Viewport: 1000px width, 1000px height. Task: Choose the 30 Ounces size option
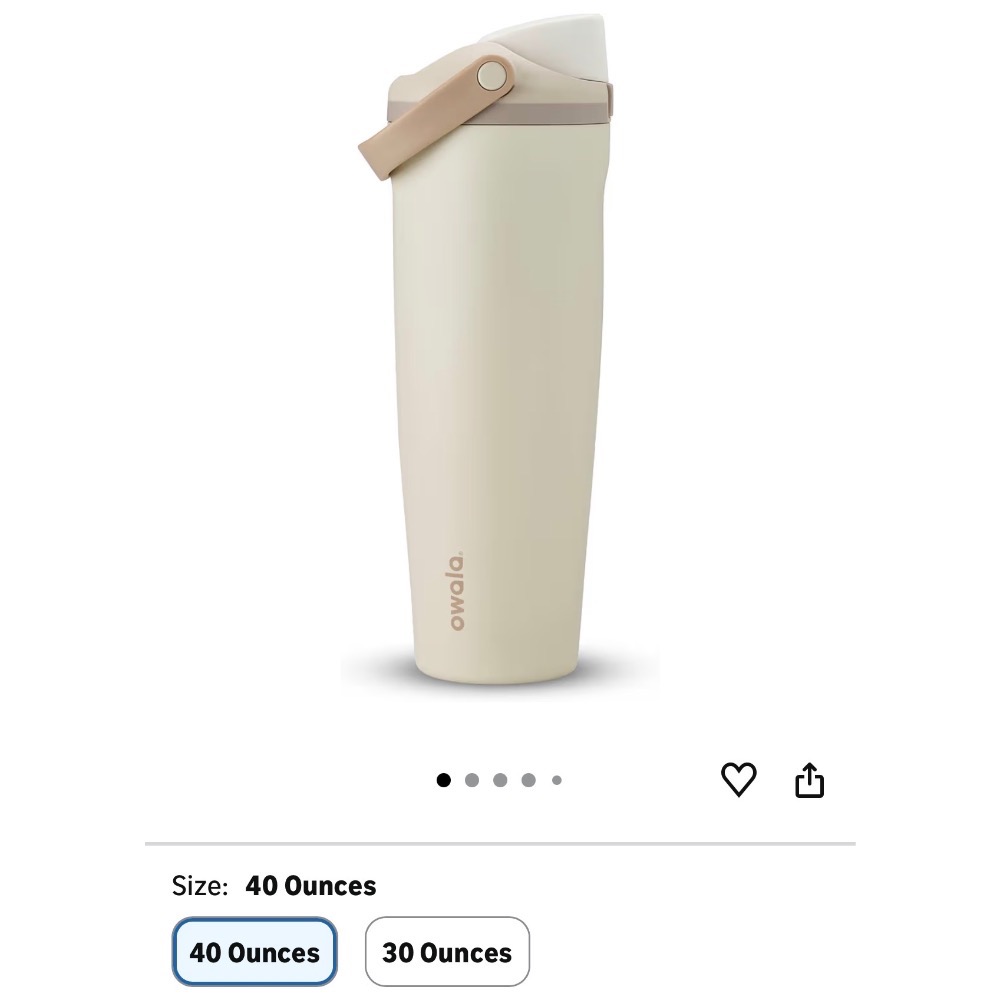(x=447, y=952)
